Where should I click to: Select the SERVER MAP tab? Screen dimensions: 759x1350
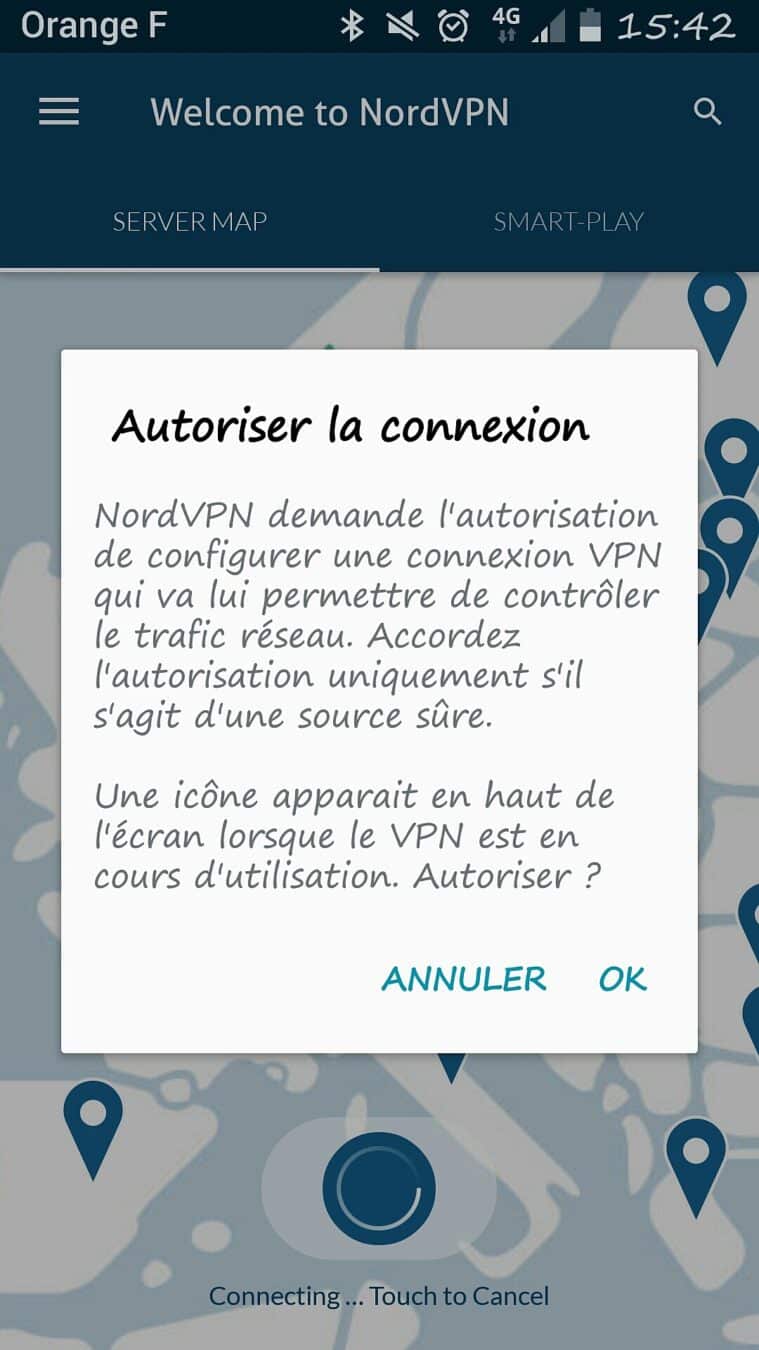point(189,221)
